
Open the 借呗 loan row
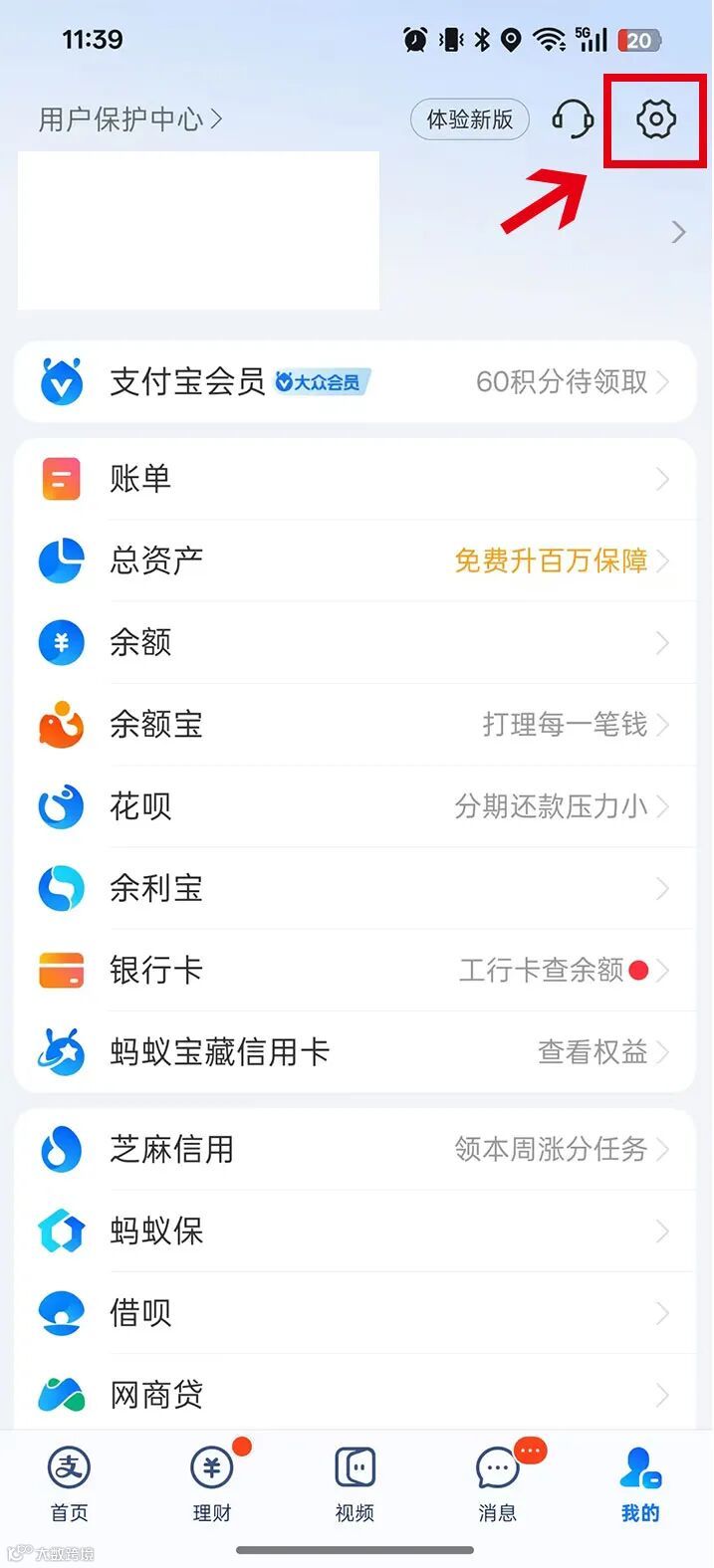(x=356, y=1313)
